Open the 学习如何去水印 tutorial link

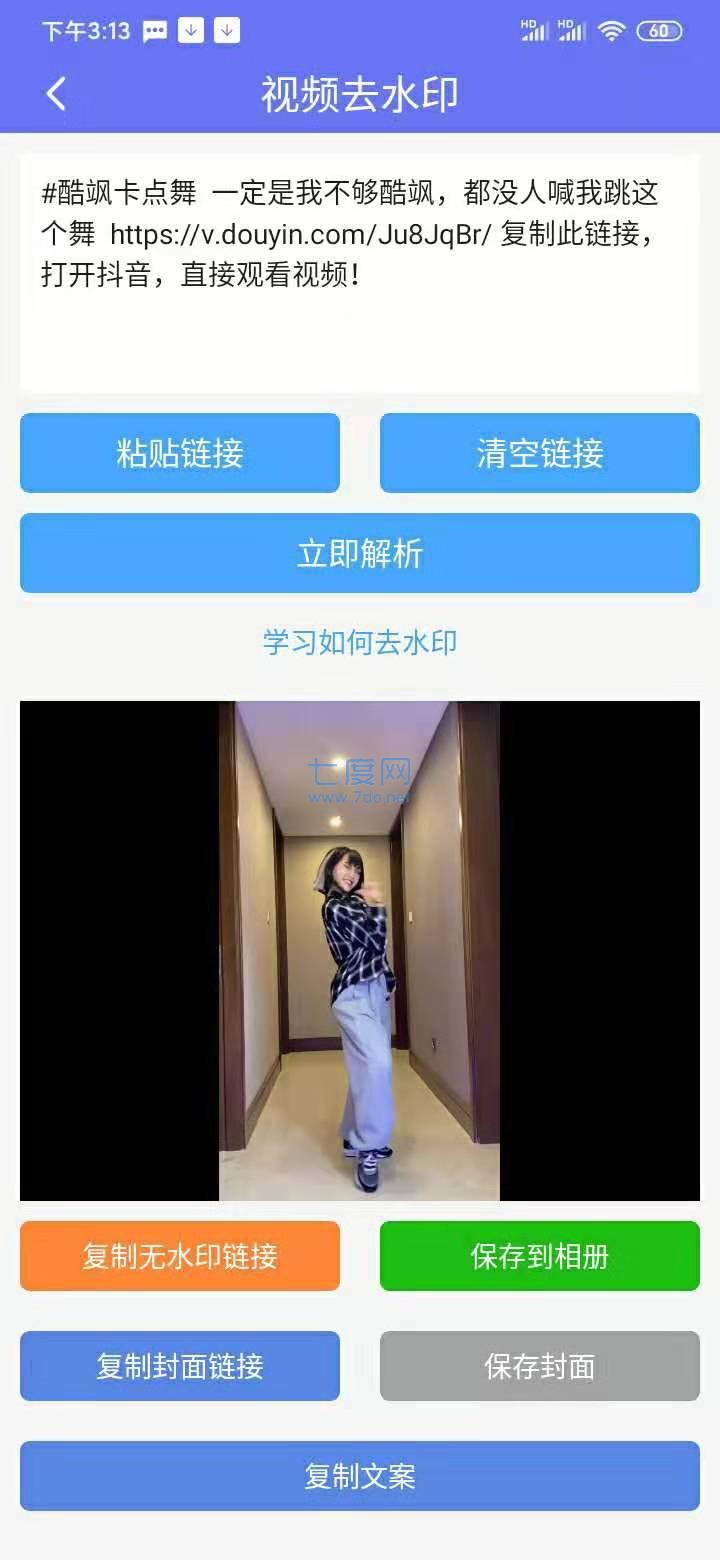tap(359, 642)
